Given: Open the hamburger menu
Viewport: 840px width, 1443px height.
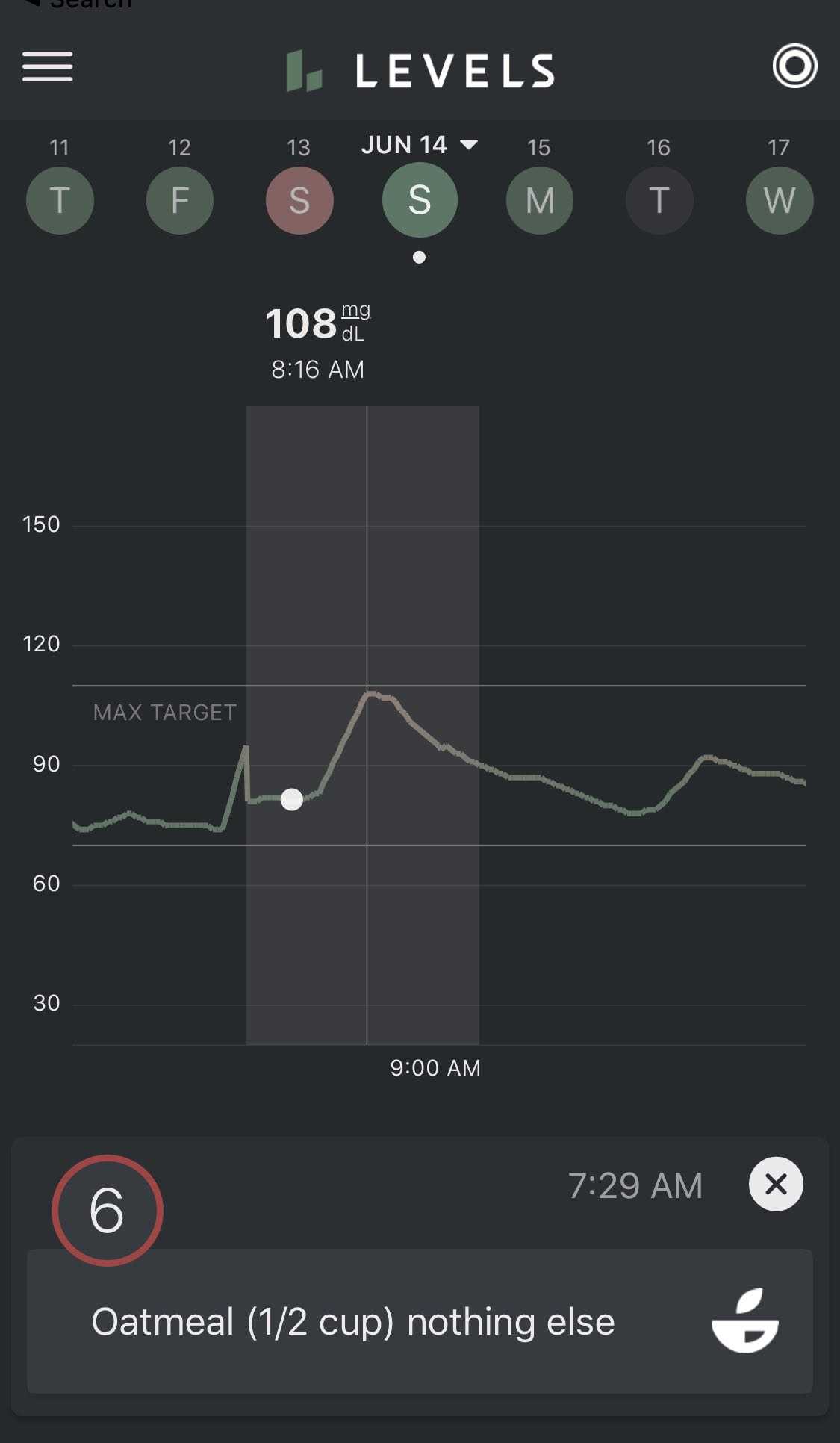Looking at the screenshot, I should coord(48,66).
